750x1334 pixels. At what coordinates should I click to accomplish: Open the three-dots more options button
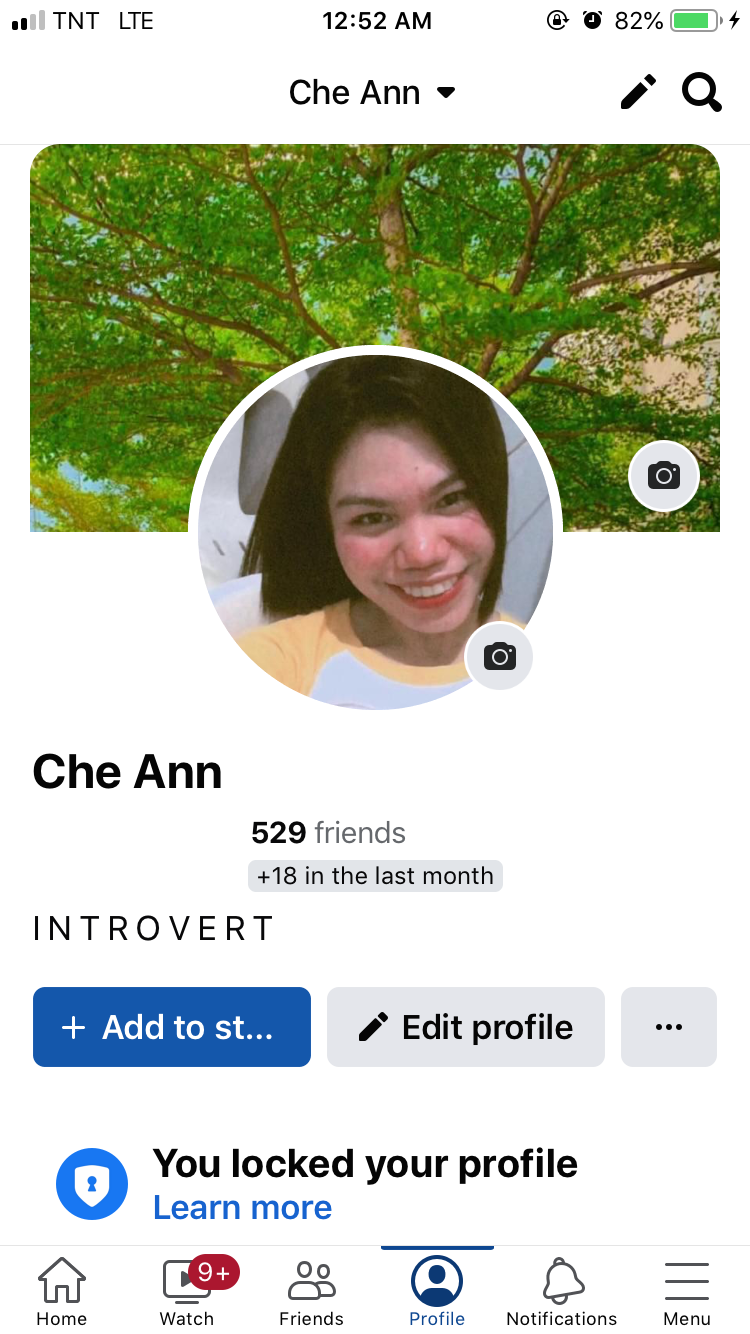pyautogui.click(x=669, y=1027)
